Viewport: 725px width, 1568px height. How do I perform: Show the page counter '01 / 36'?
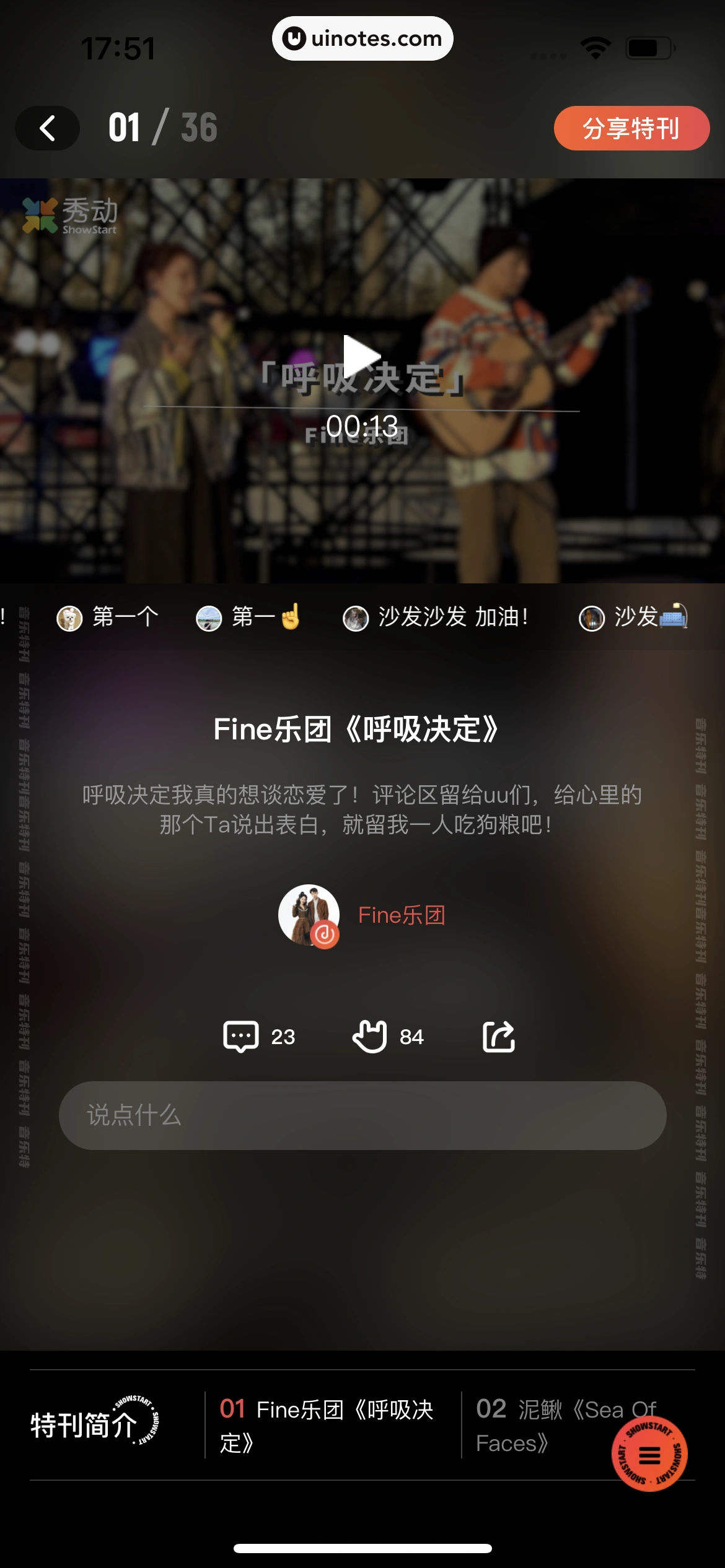161,128
